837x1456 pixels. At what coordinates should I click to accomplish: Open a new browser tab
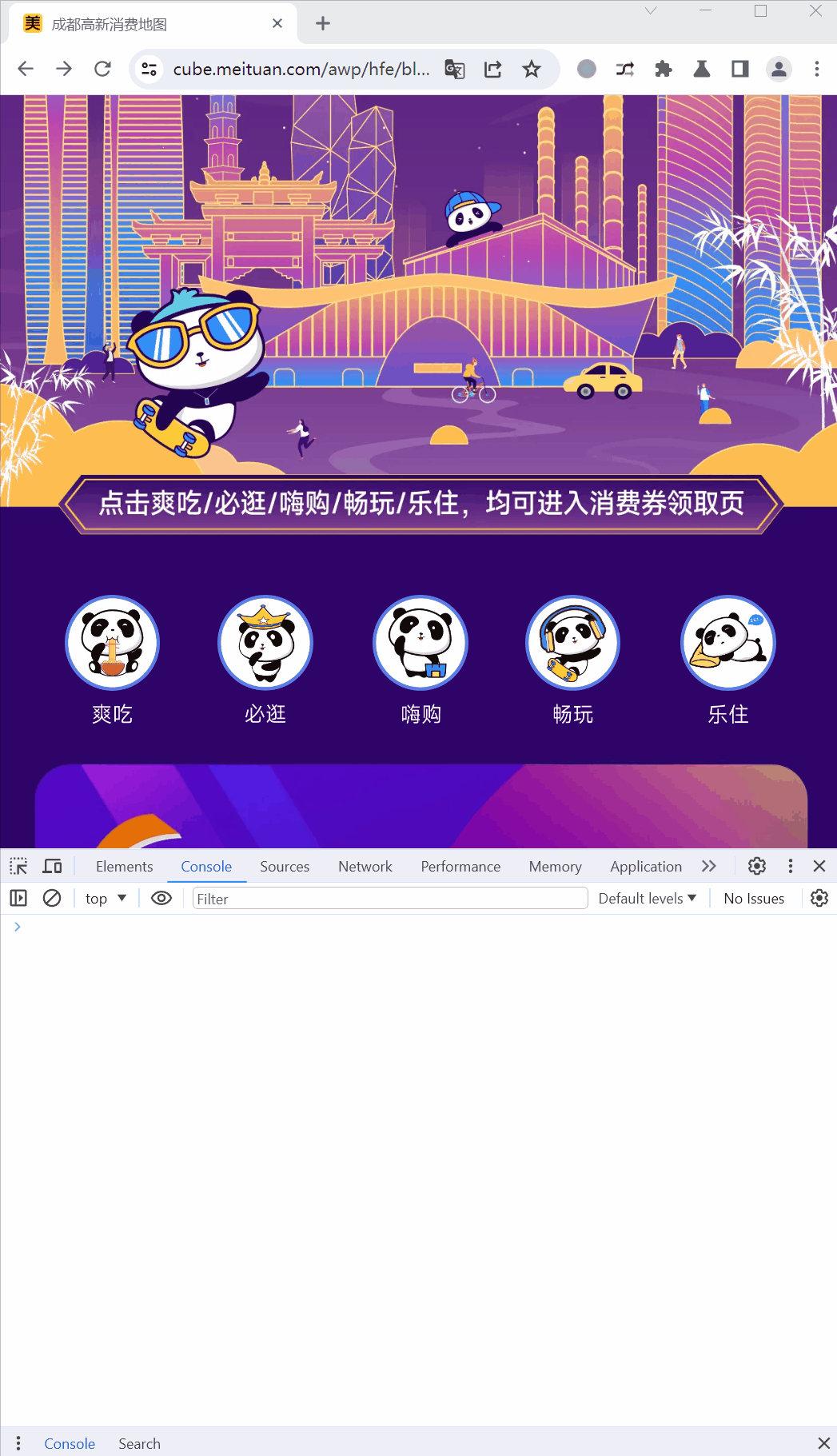[x=323, y=23]
